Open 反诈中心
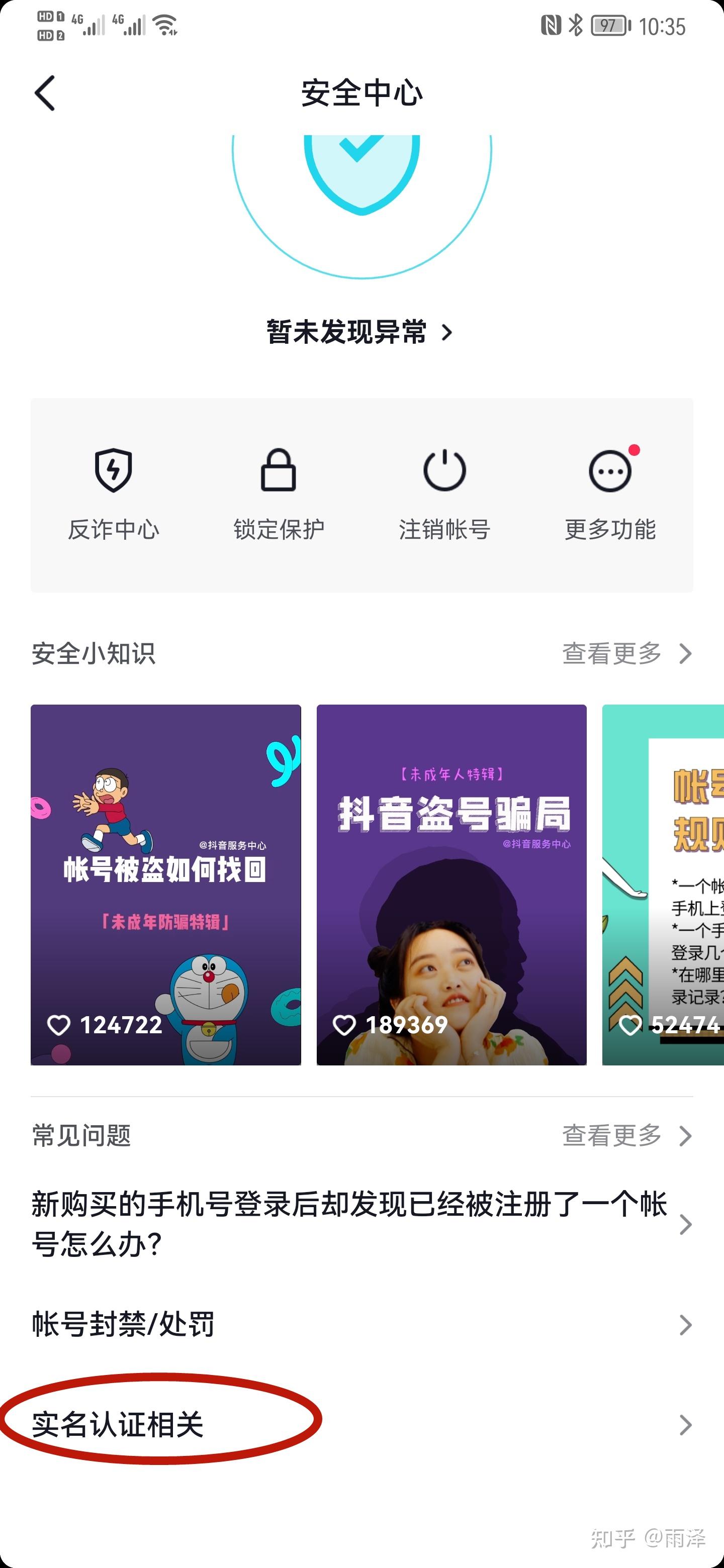 pyautogui.click(x=113, y=494)
